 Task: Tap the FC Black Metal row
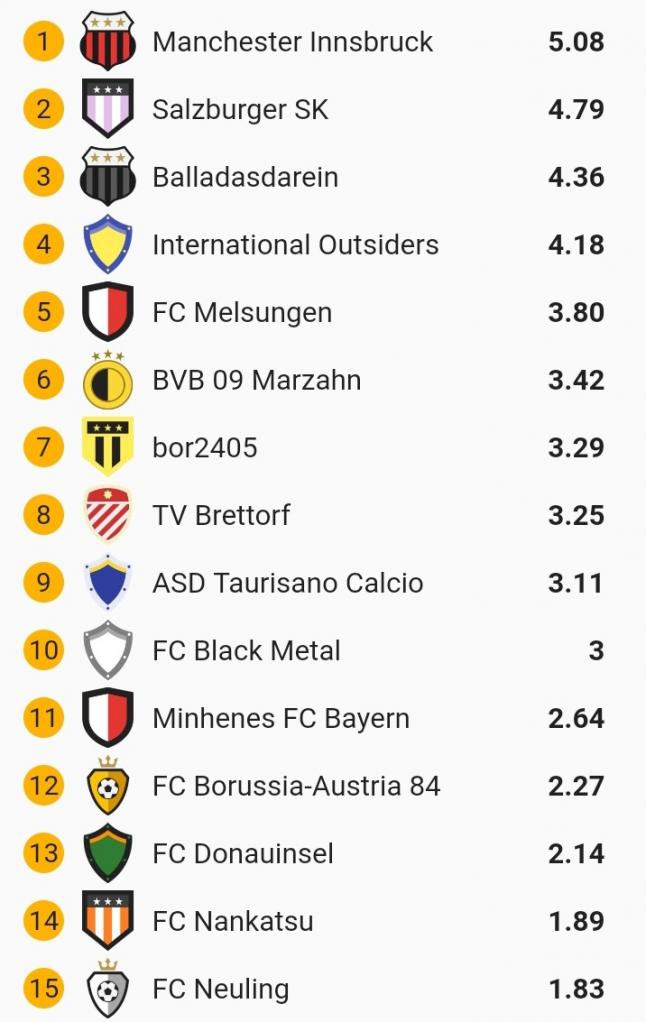pyautogui.click(x=246, y=650)
